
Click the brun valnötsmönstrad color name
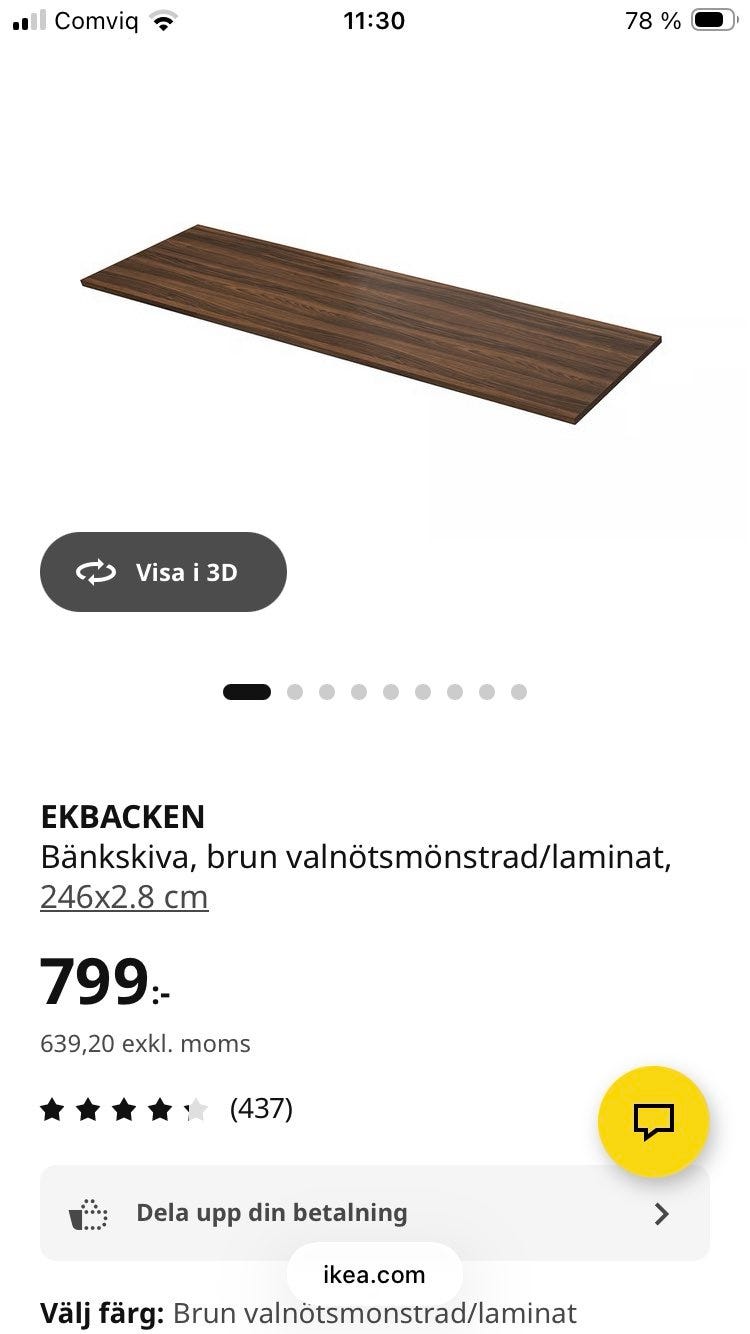point(375,1313)
